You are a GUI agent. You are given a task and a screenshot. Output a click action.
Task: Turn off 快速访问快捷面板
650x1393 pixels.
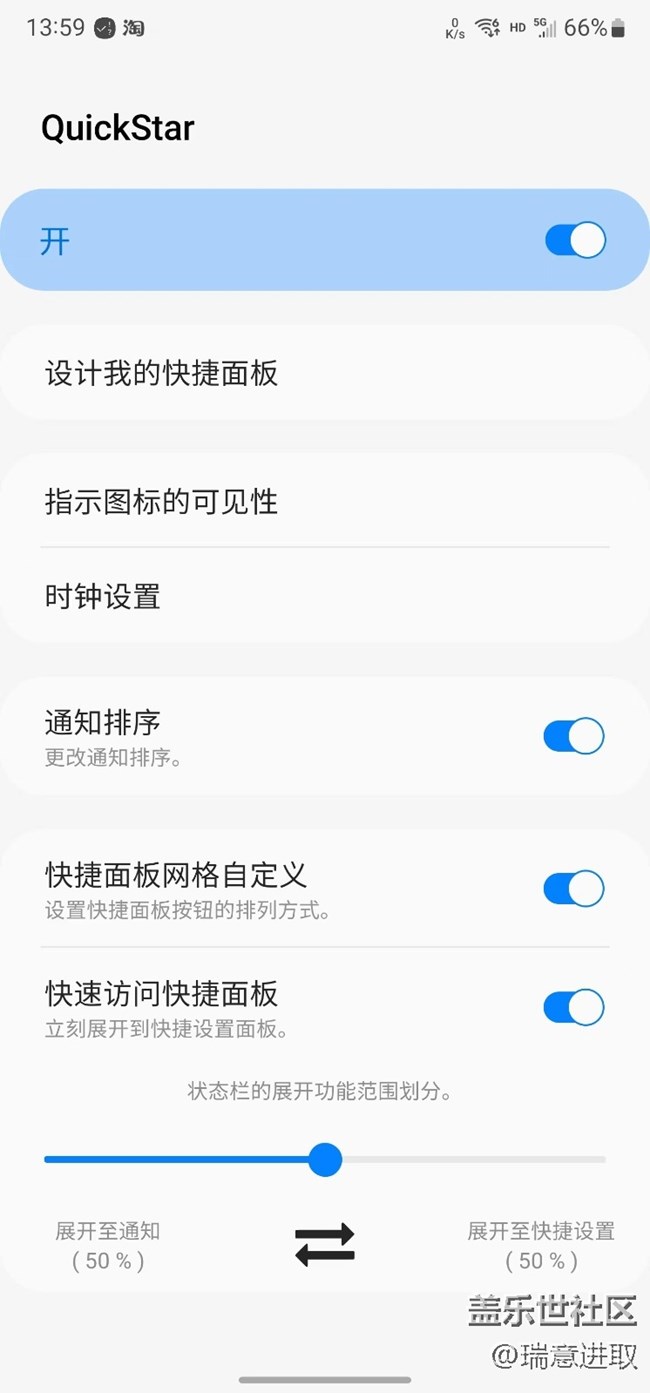(573, 1007)
